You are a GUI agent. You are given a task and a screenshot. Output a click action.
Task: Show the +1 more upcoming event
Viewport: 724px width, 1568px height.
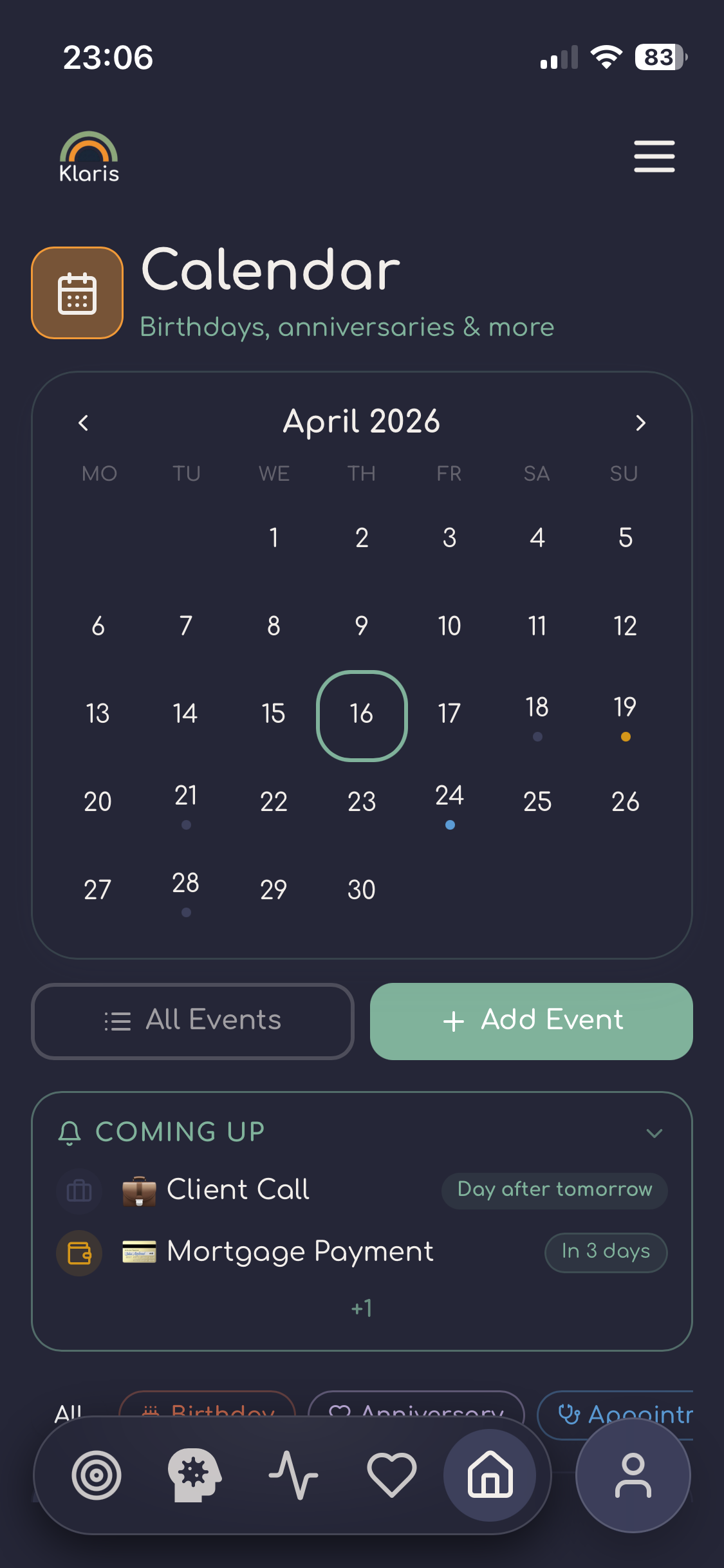[362, 1309]
